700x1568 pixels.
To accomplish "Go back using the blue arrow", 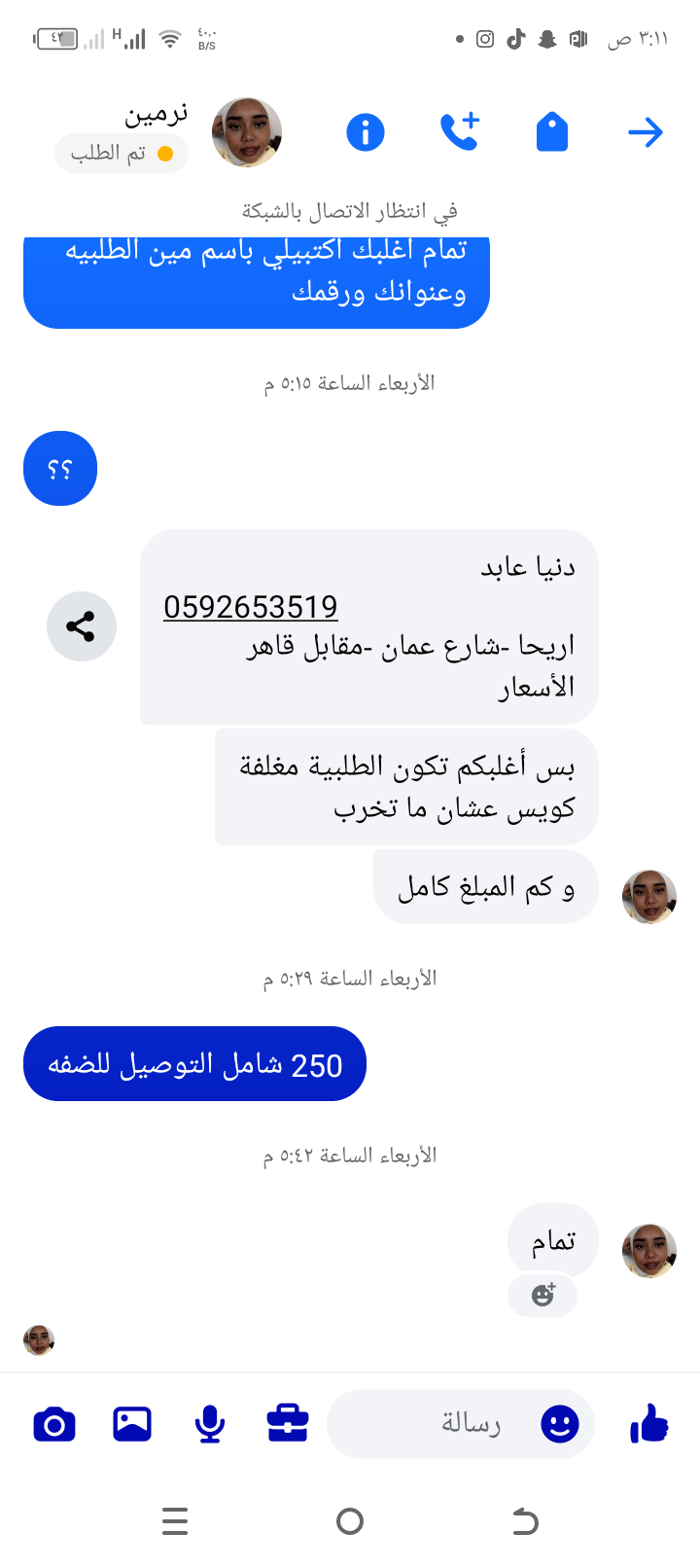I will point(645,132).
